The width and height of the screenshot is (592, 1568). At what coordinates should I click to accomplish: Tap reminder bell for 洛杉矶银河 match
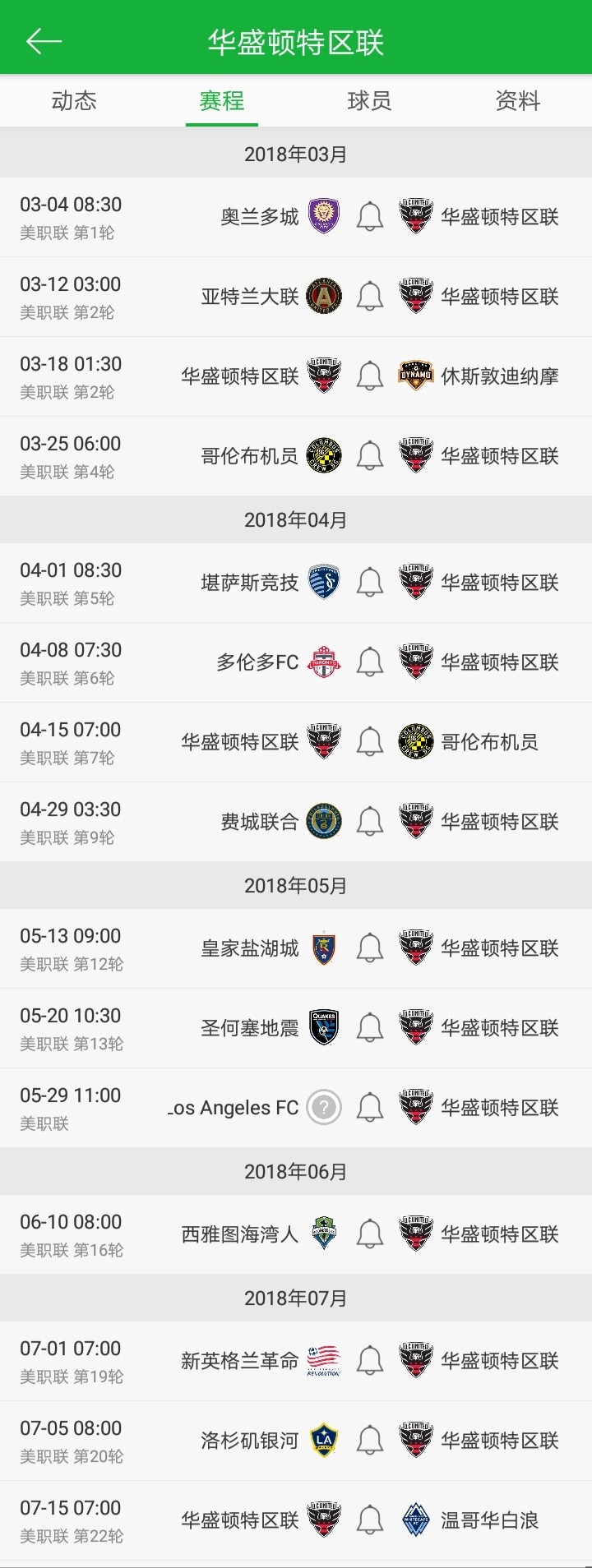(370, 1441)
